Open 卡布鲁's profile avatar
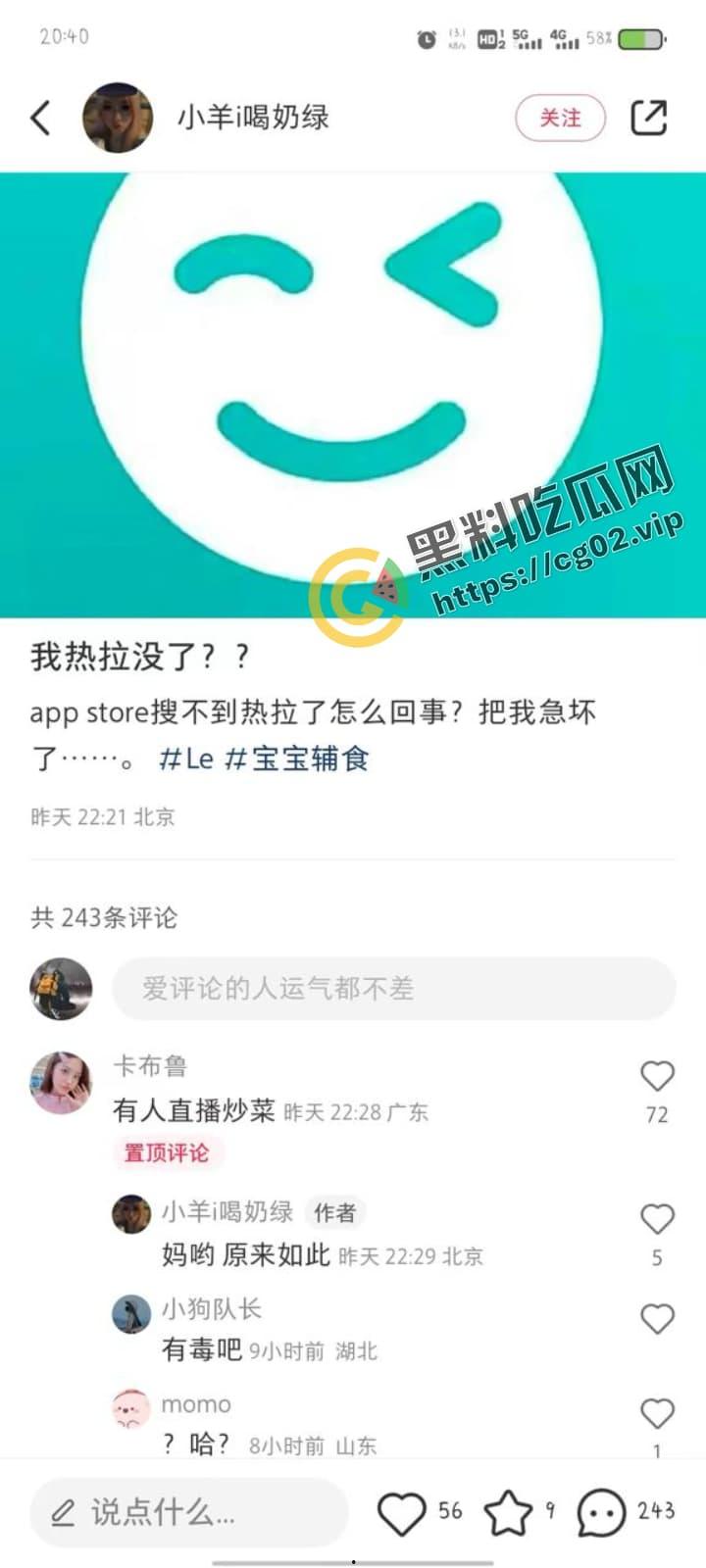Image resolution: width=706 pixels, height=1568 pixels. coord(61,1082)
